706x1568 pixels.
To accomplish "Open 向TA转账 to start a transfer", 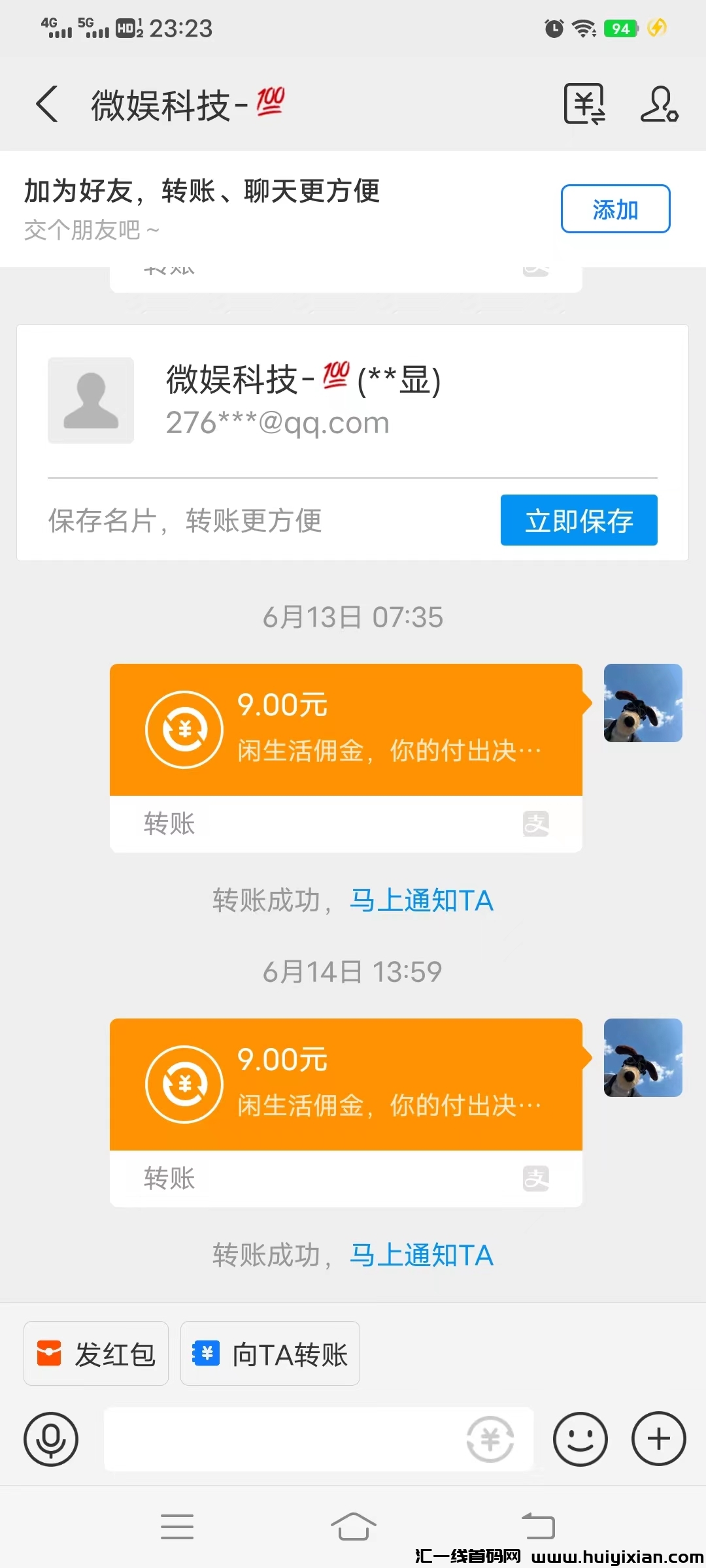I will [270, 1354].
